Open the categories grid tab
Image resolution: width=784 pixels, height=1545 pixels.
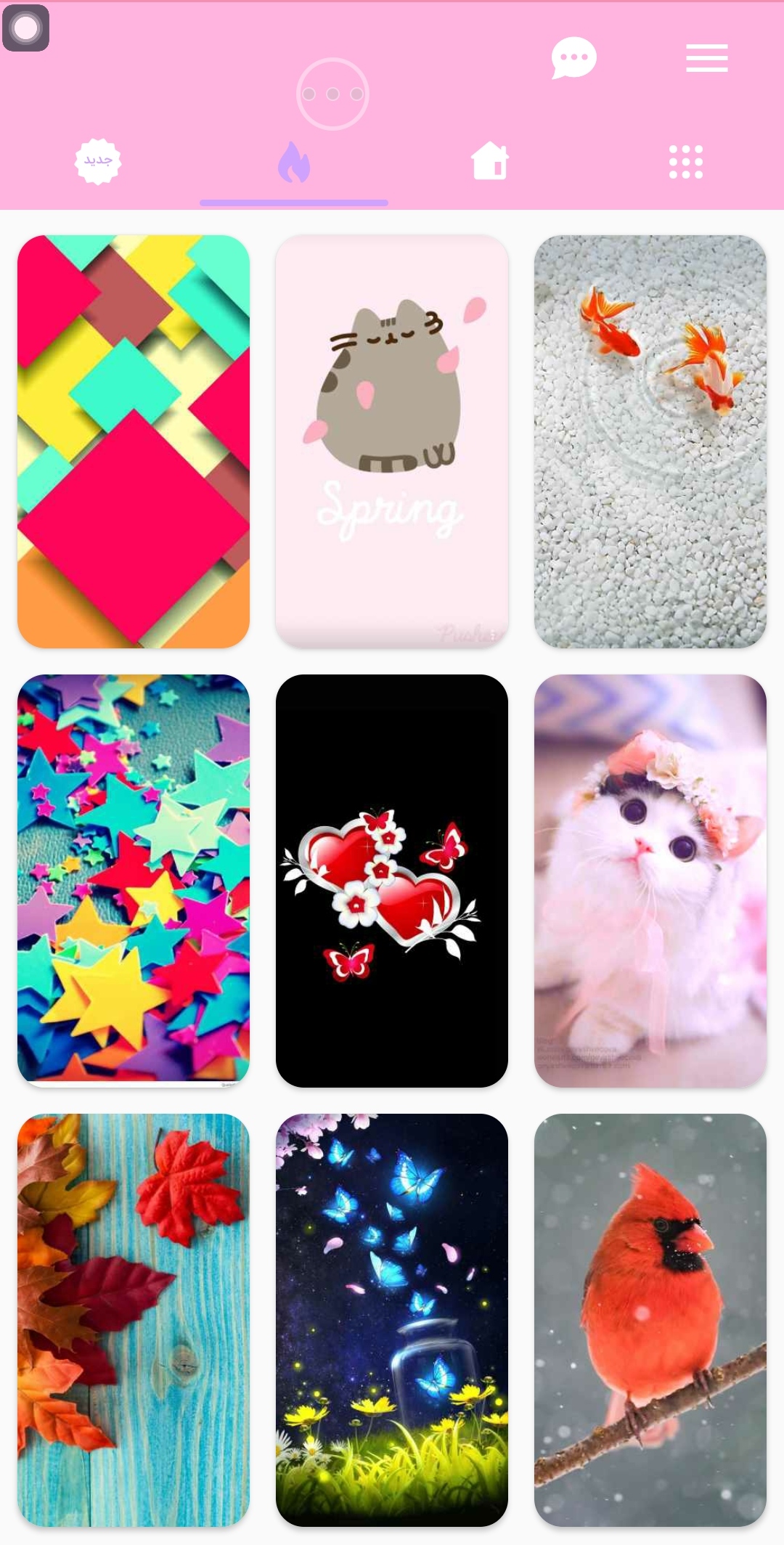685,162
